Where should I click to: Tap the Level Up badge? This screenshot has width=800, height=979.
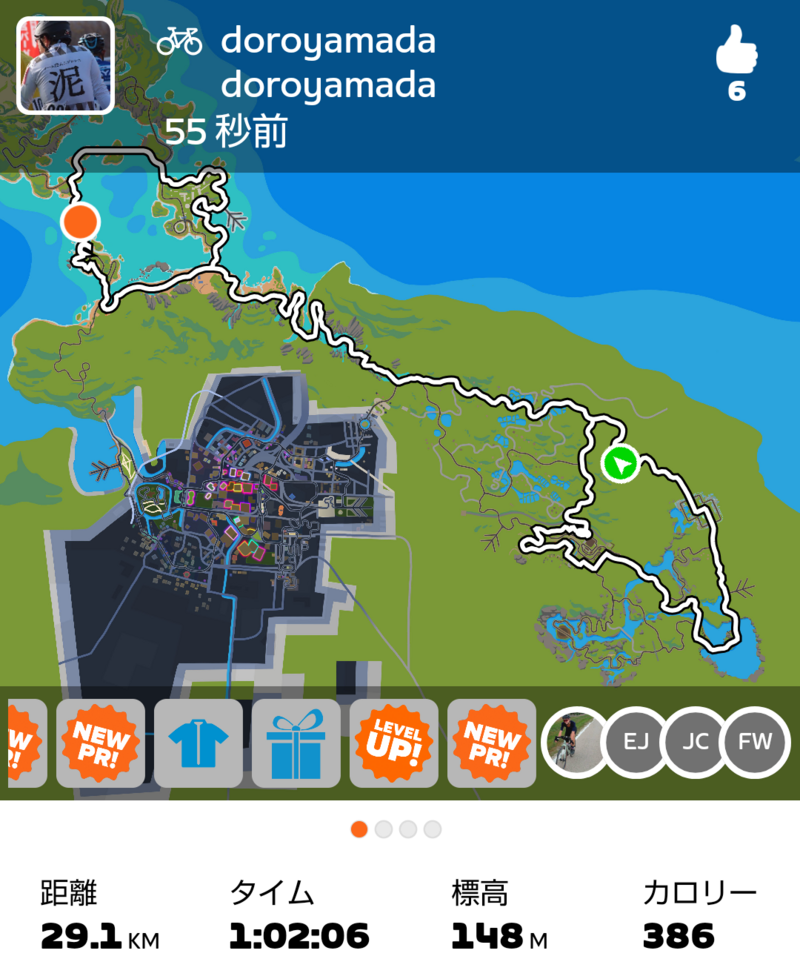[393, 743]
